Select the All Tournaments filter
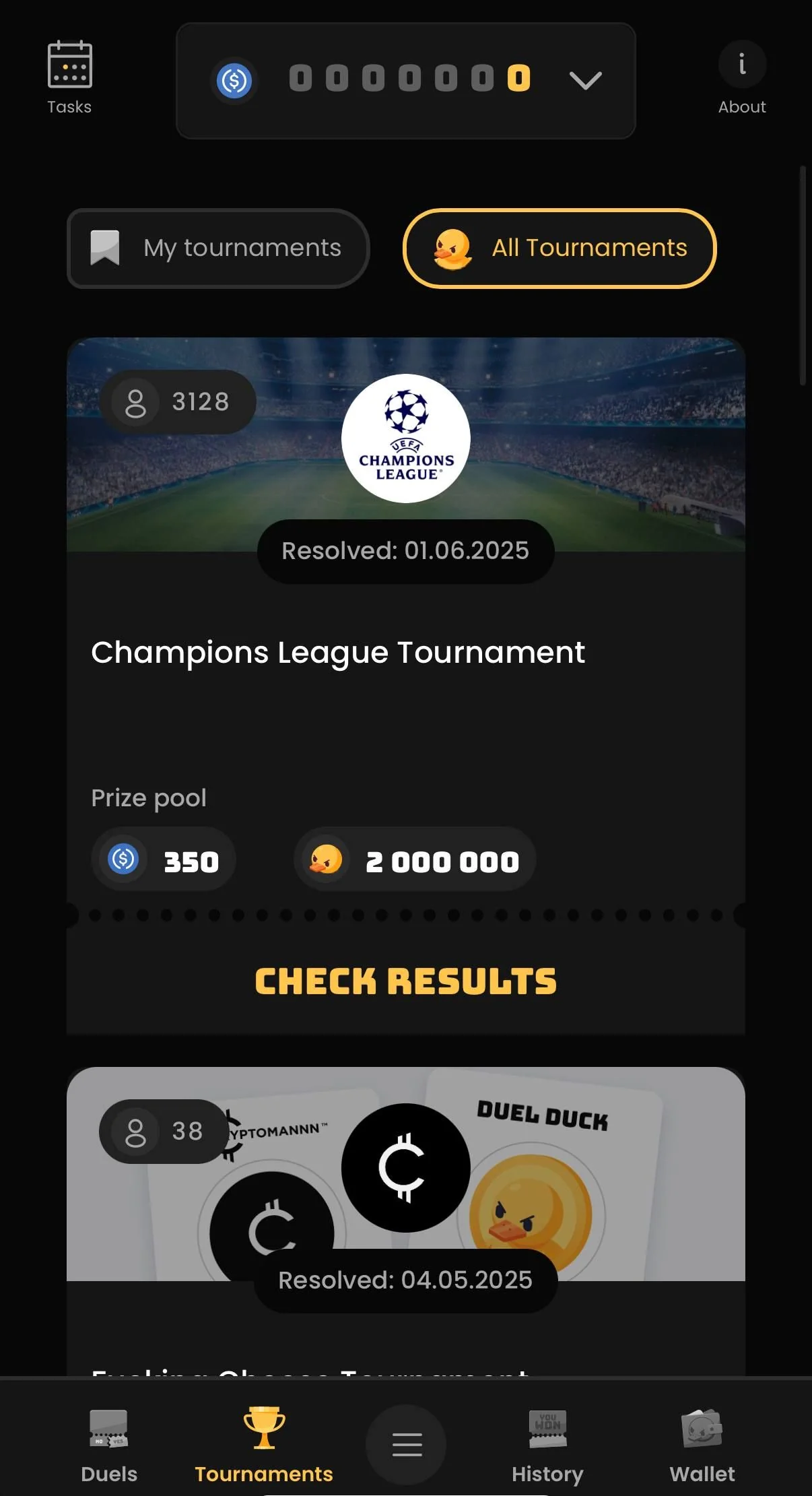812x1496 pixels. pyautogui.click(x=560, y=248)
